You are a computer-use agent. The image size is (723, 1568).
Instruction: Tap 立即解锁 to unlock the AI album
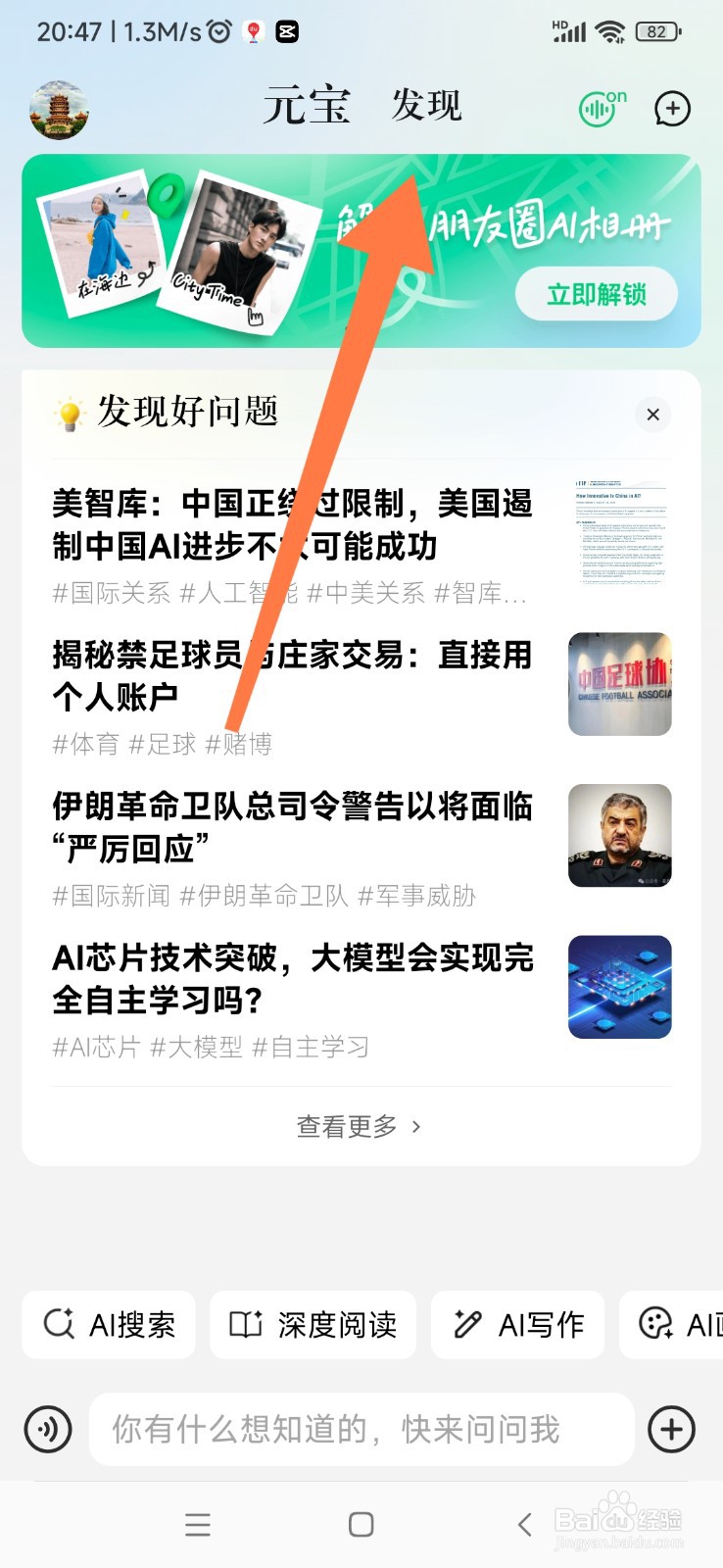coord(597,293)
